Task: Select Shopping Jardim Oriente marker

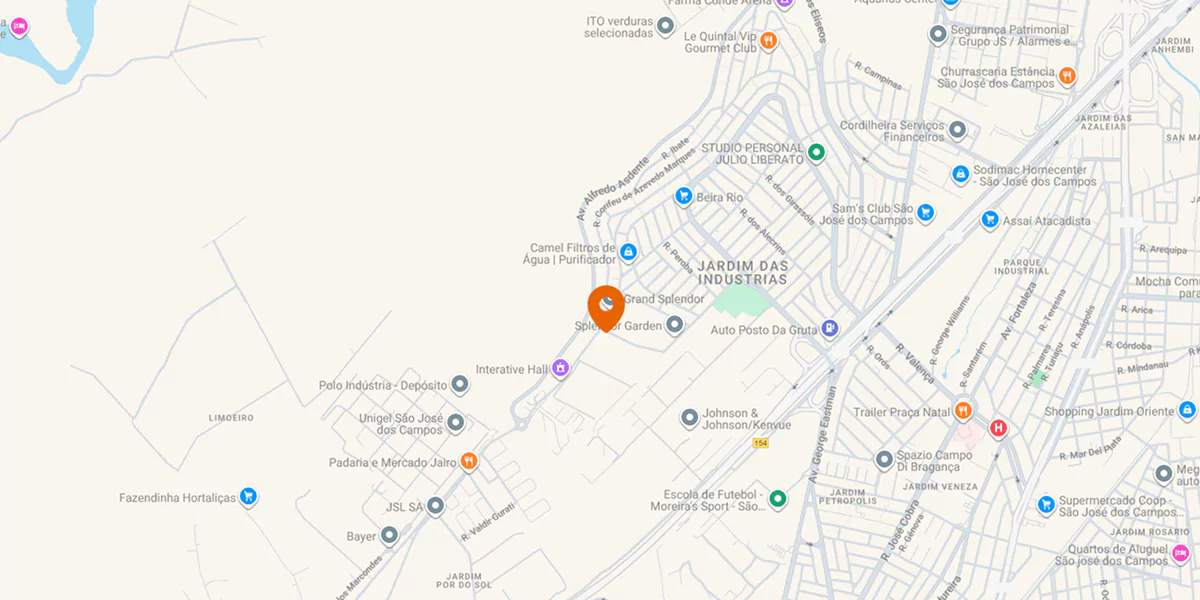Action: click(1187, 410)
